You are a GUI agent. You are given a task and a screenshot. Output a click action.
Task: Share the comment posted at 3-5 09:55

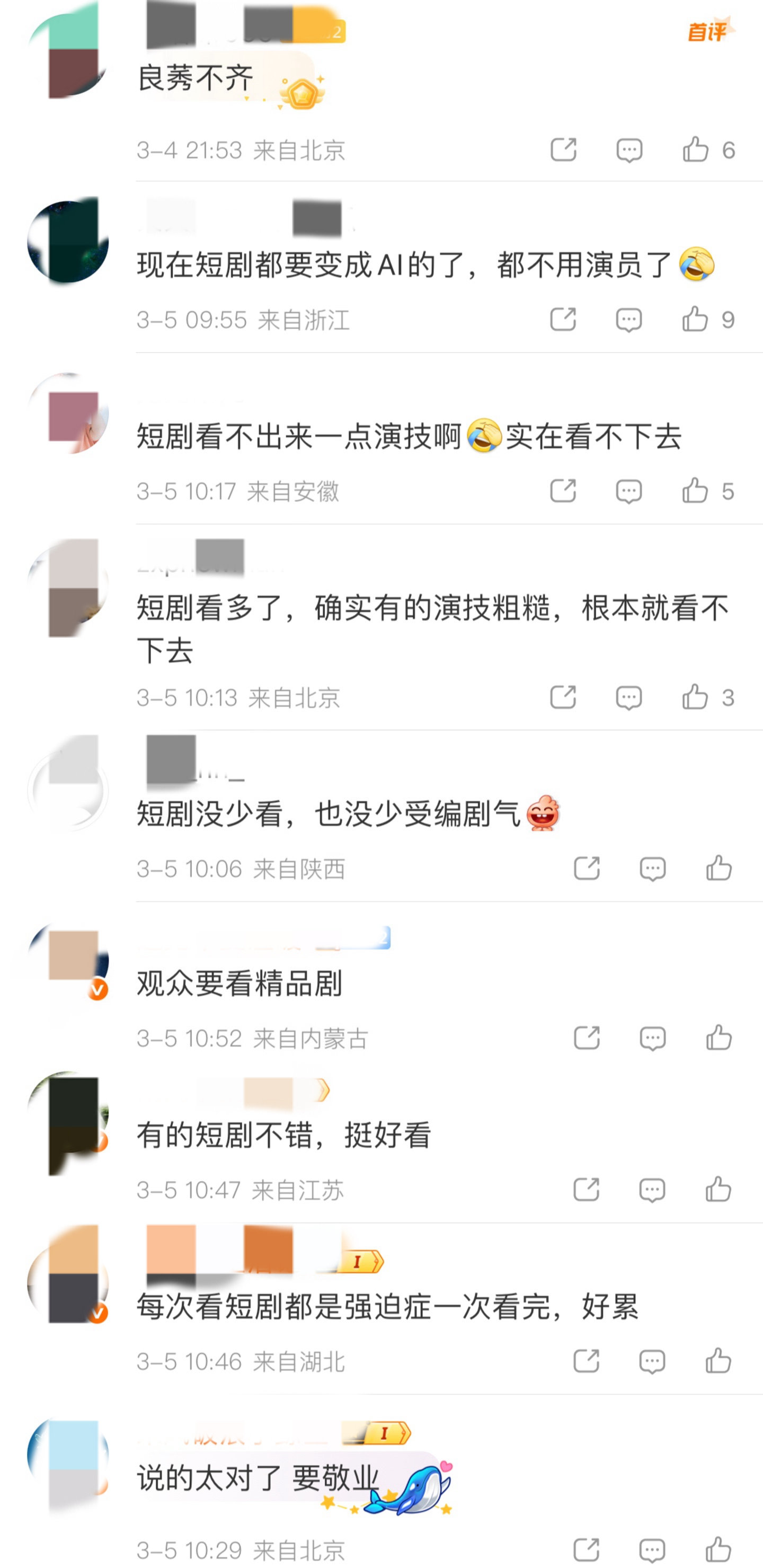563,320
